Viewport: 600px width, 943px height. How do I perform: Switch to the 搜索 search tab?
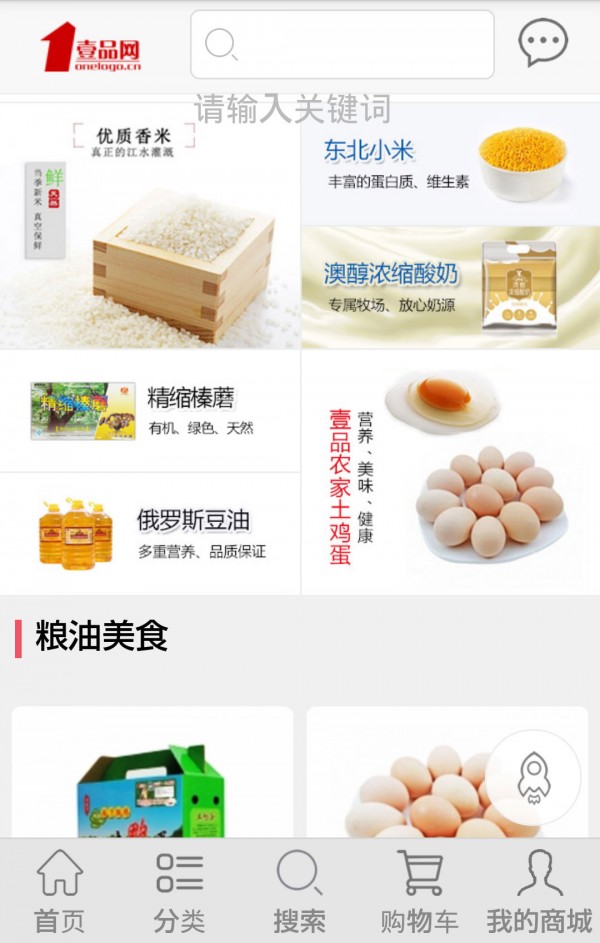pyautogui.click(x=300, y=890)
